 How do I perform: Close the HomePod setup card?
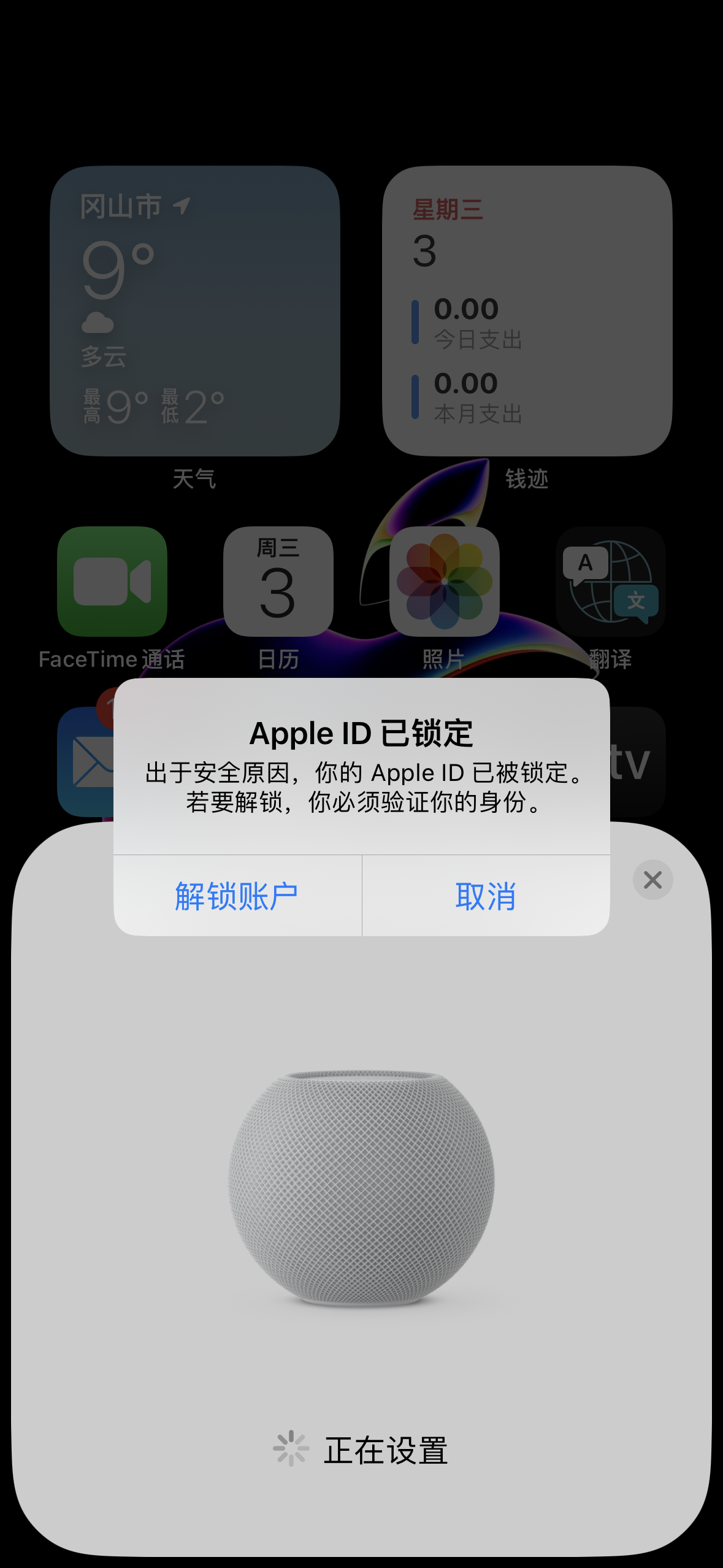(x=652, y=880)
